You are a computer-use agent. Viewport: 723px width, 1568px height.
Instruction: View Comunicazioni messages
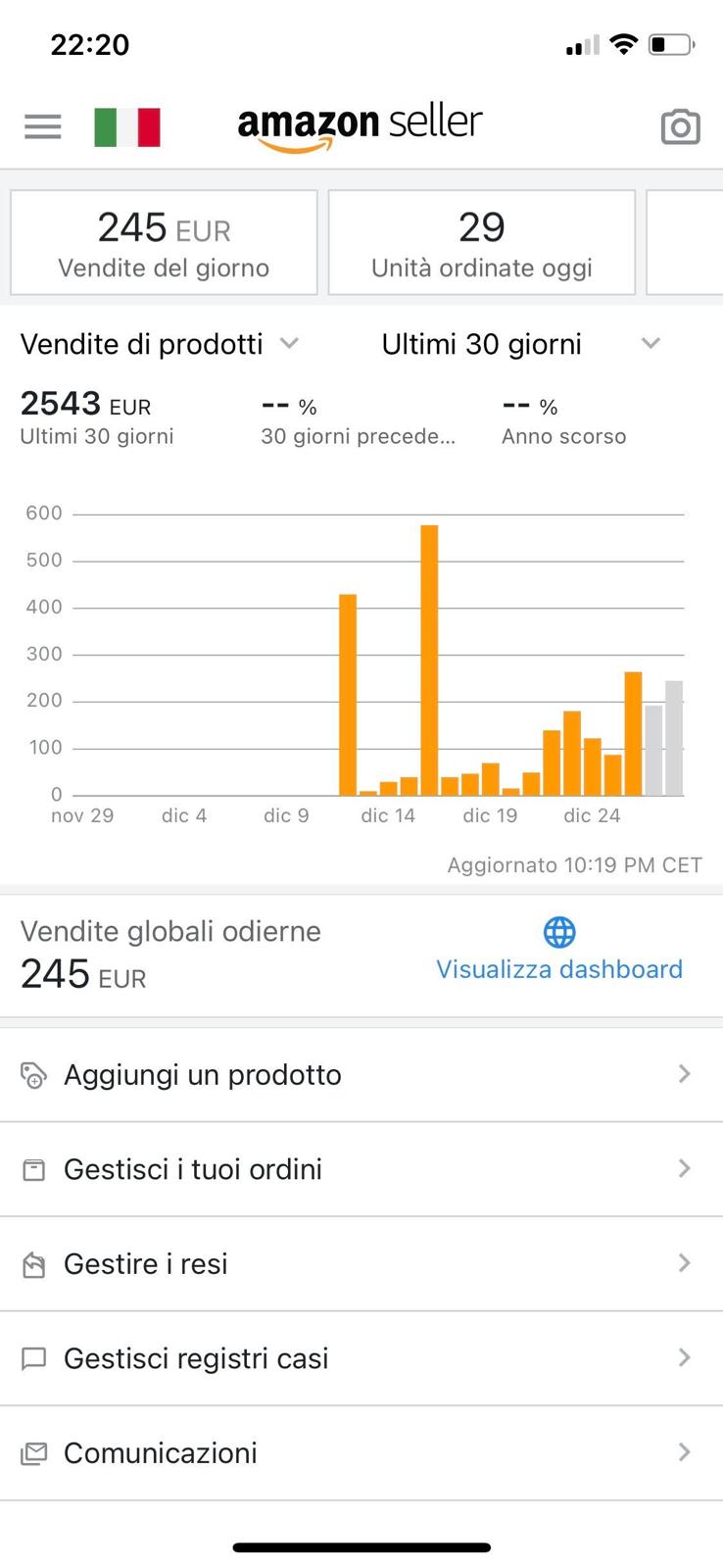point(361,1452)
